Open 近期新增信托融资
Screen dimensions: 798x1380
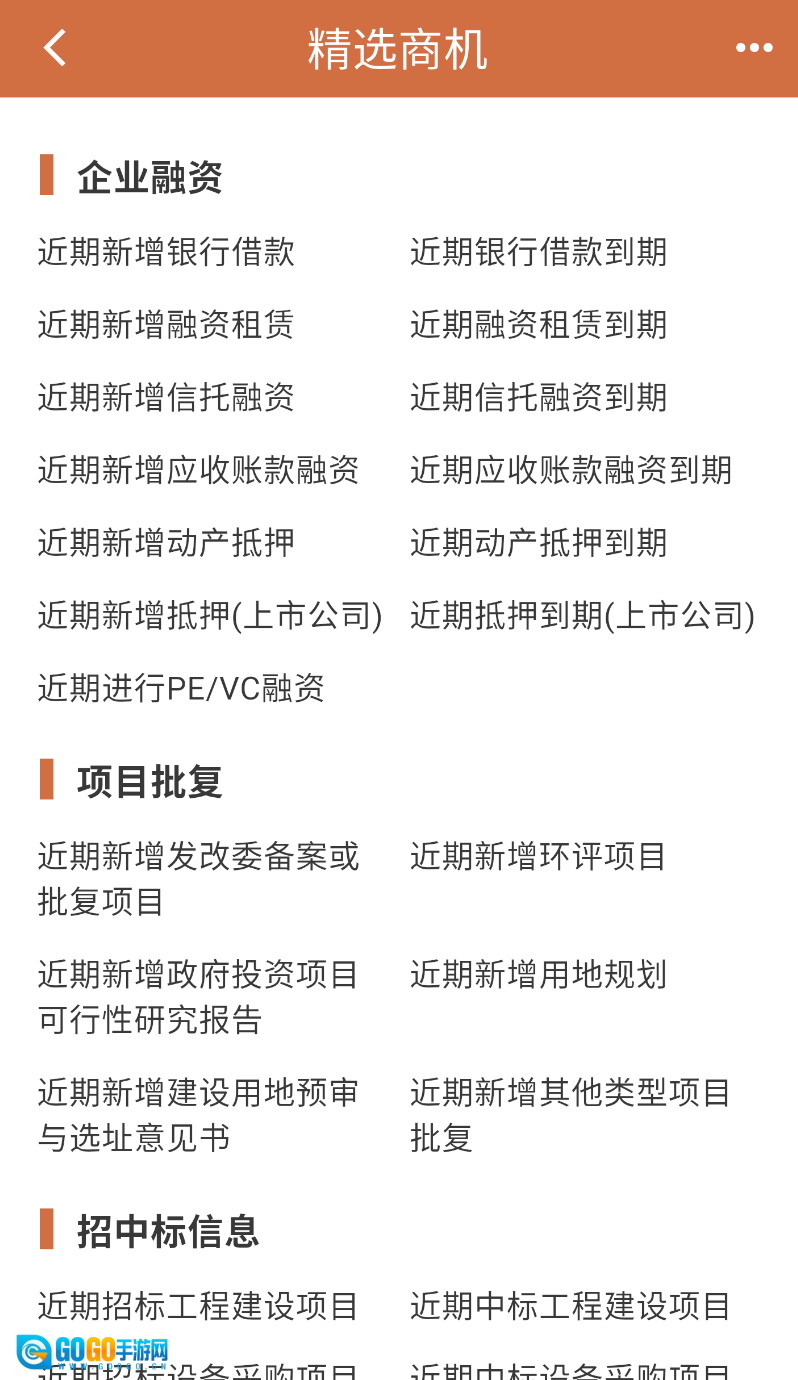click(166, 398)
